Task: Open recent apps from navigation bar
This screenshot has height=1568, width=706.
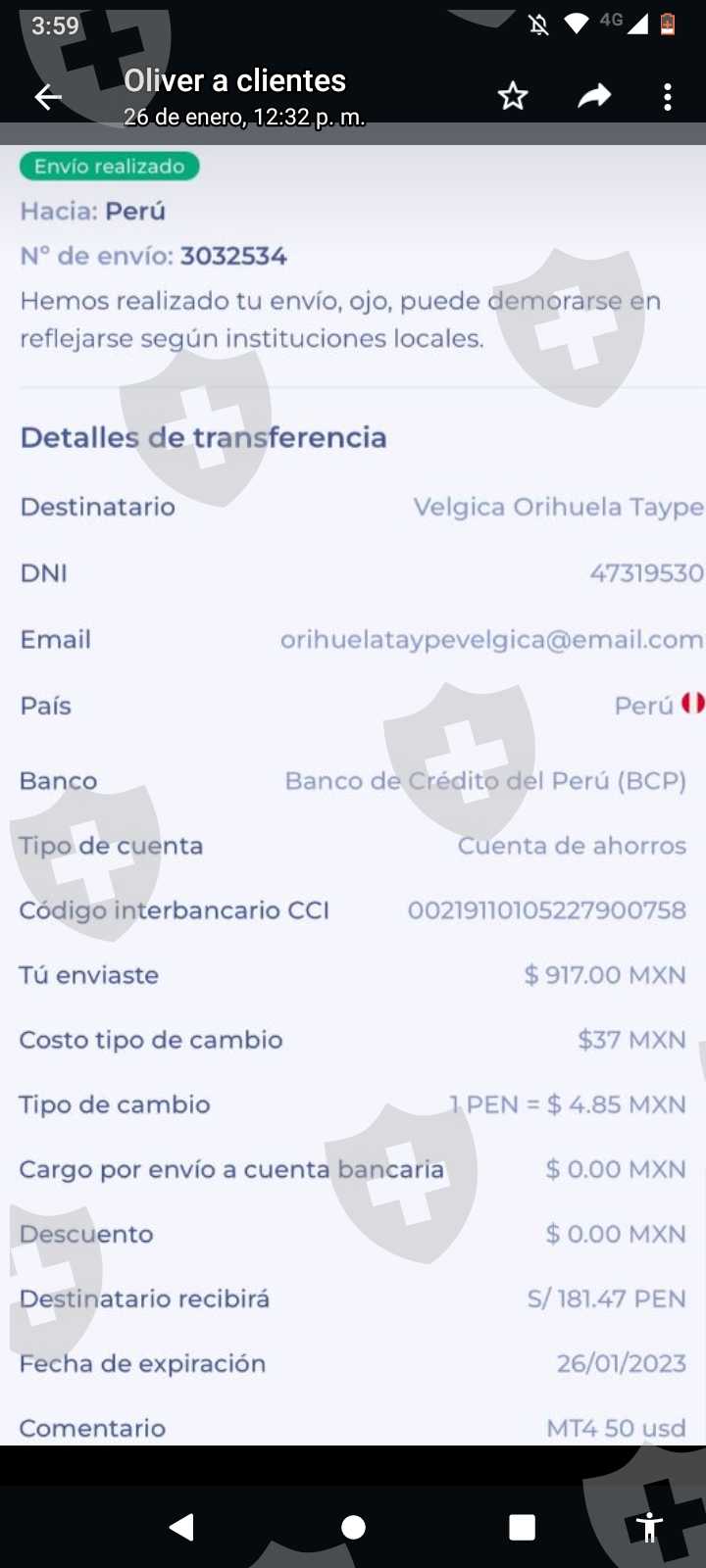Action: [522, 1527]
